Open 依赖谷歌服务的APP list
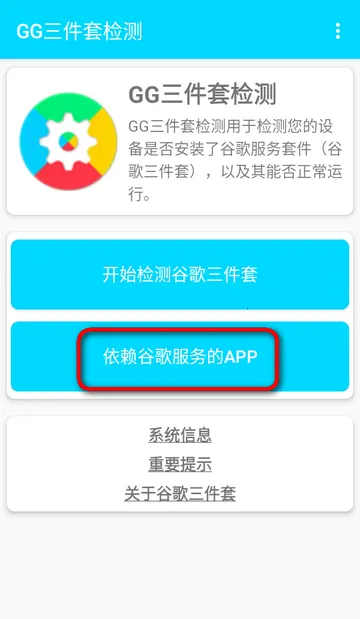 pyautogui.click(x=180, y=356)
